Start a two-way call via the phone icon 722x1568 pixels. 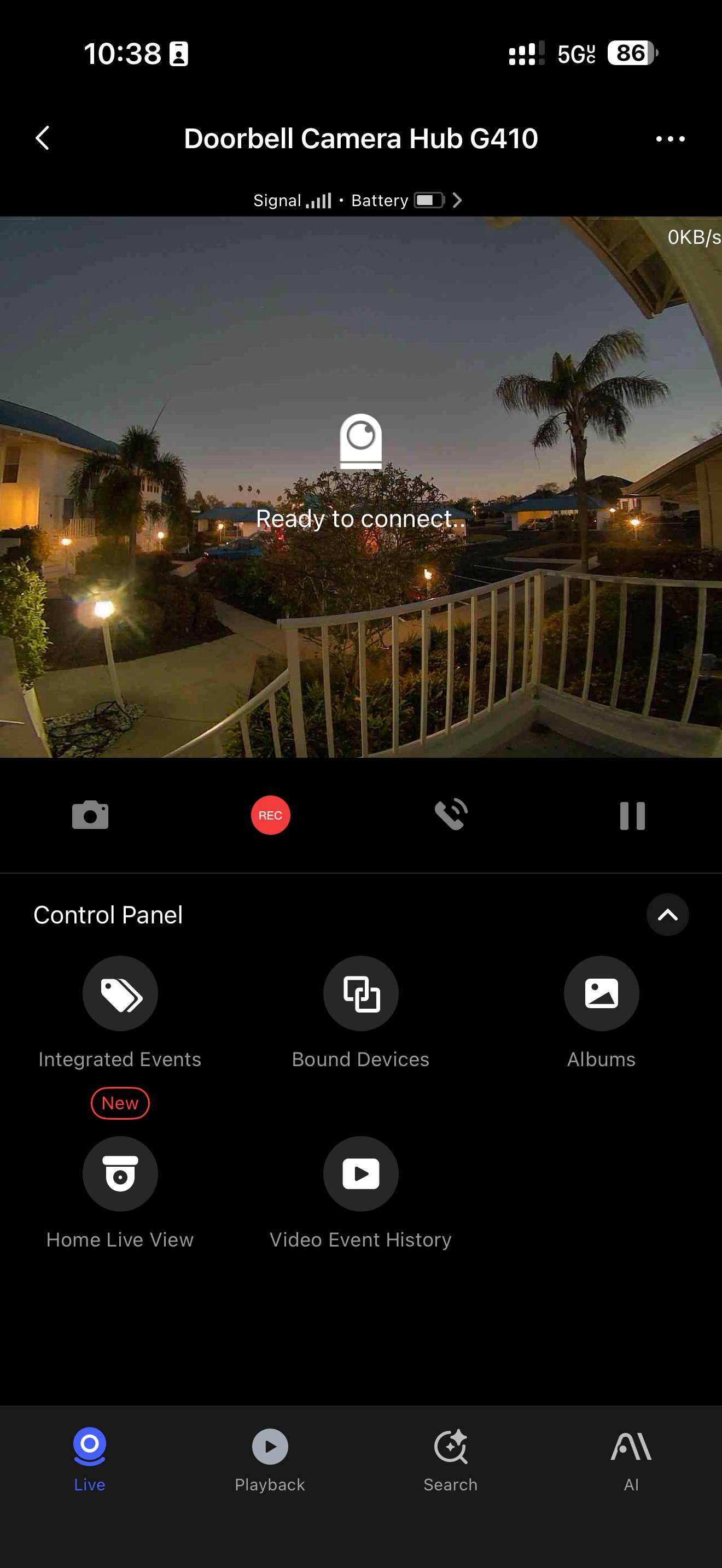pos(451,815)
